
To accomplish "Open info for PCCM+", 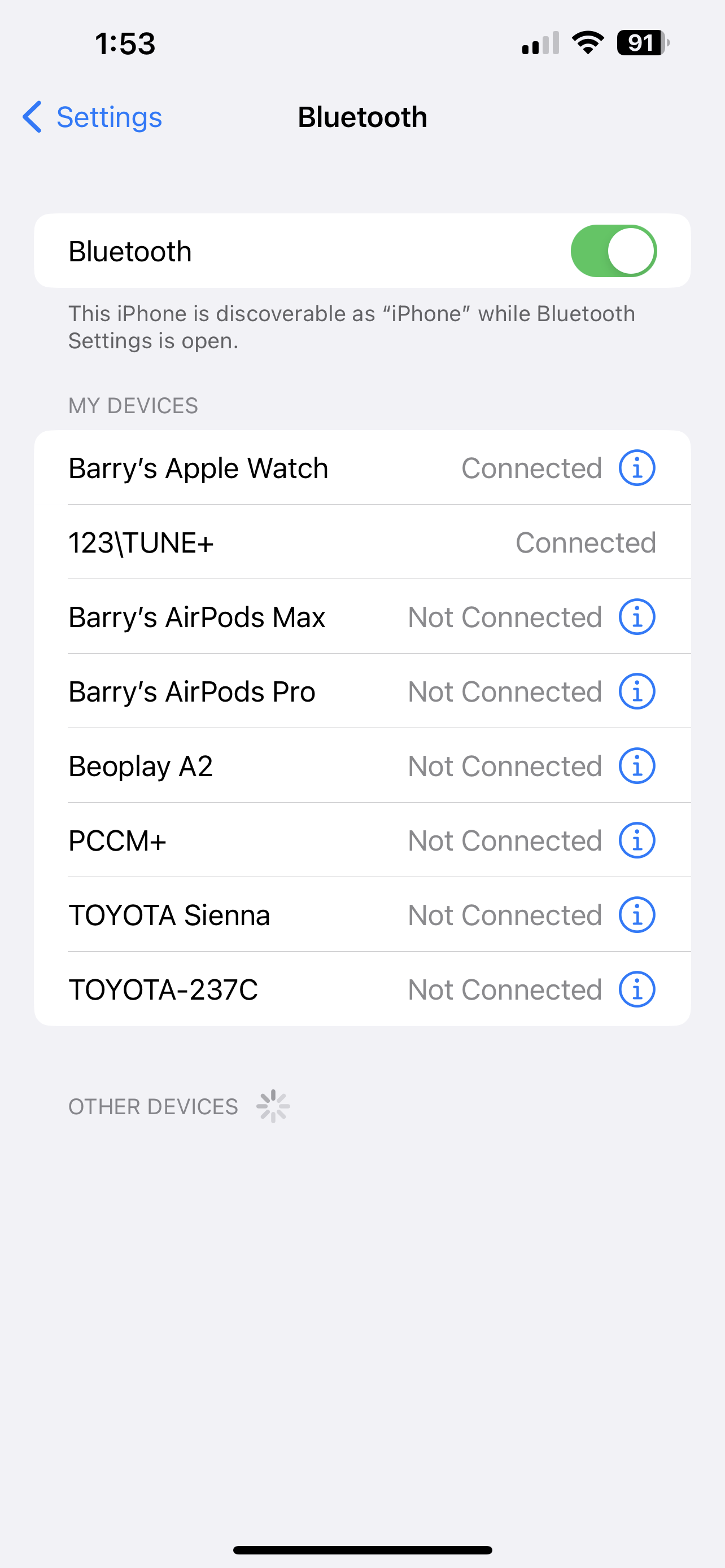I will (637, 840).
